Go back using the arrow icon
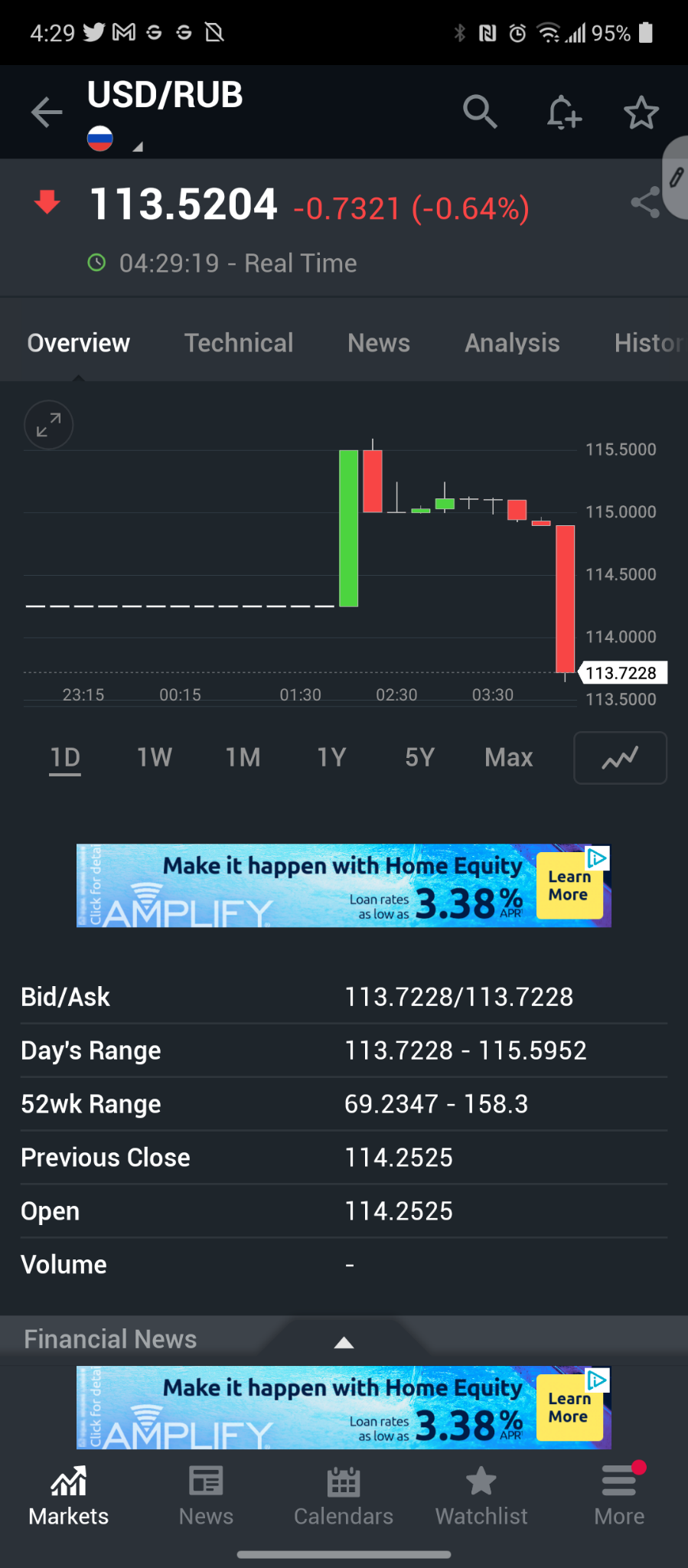Image resolution: width=688 pixels, height=1568 pixels. (x=47, y=113)
